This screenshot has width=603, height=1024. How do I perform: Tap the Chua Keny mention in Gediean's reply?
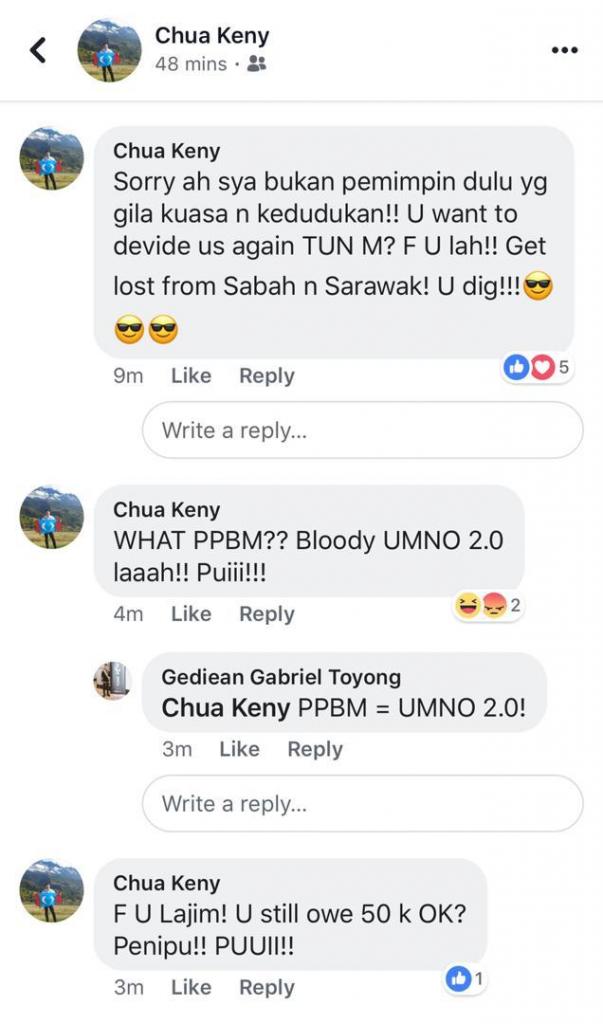226,708
